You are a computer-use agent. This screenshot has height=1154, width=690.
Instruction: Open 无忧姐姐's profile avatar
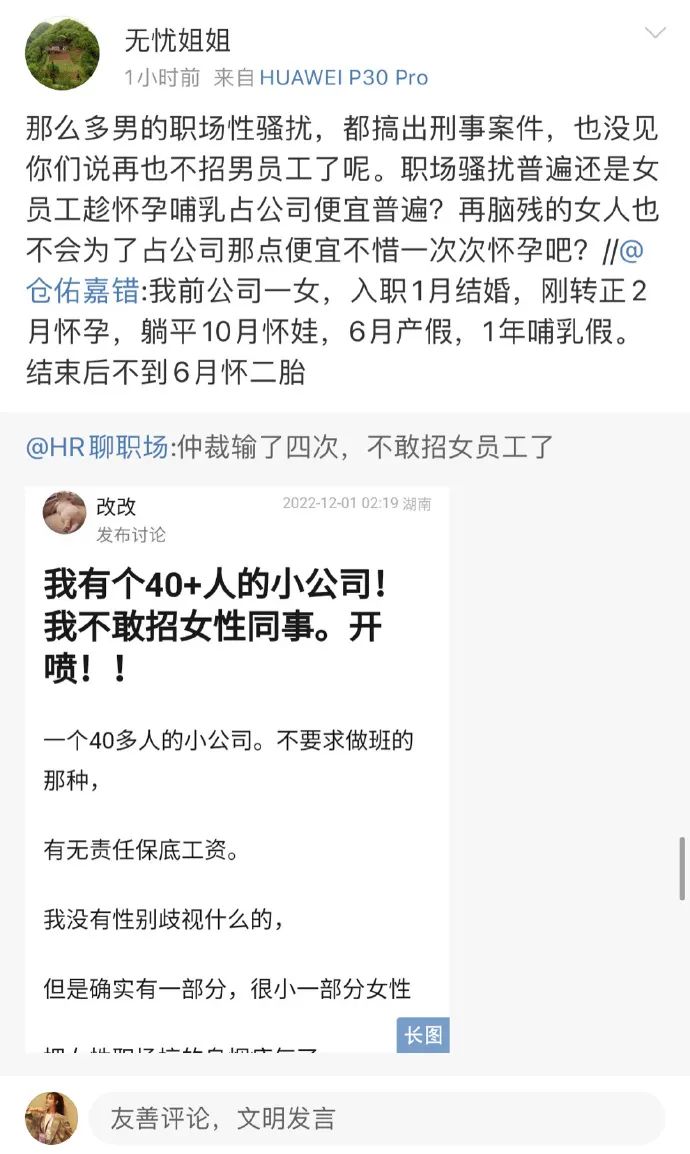[62, 55]
